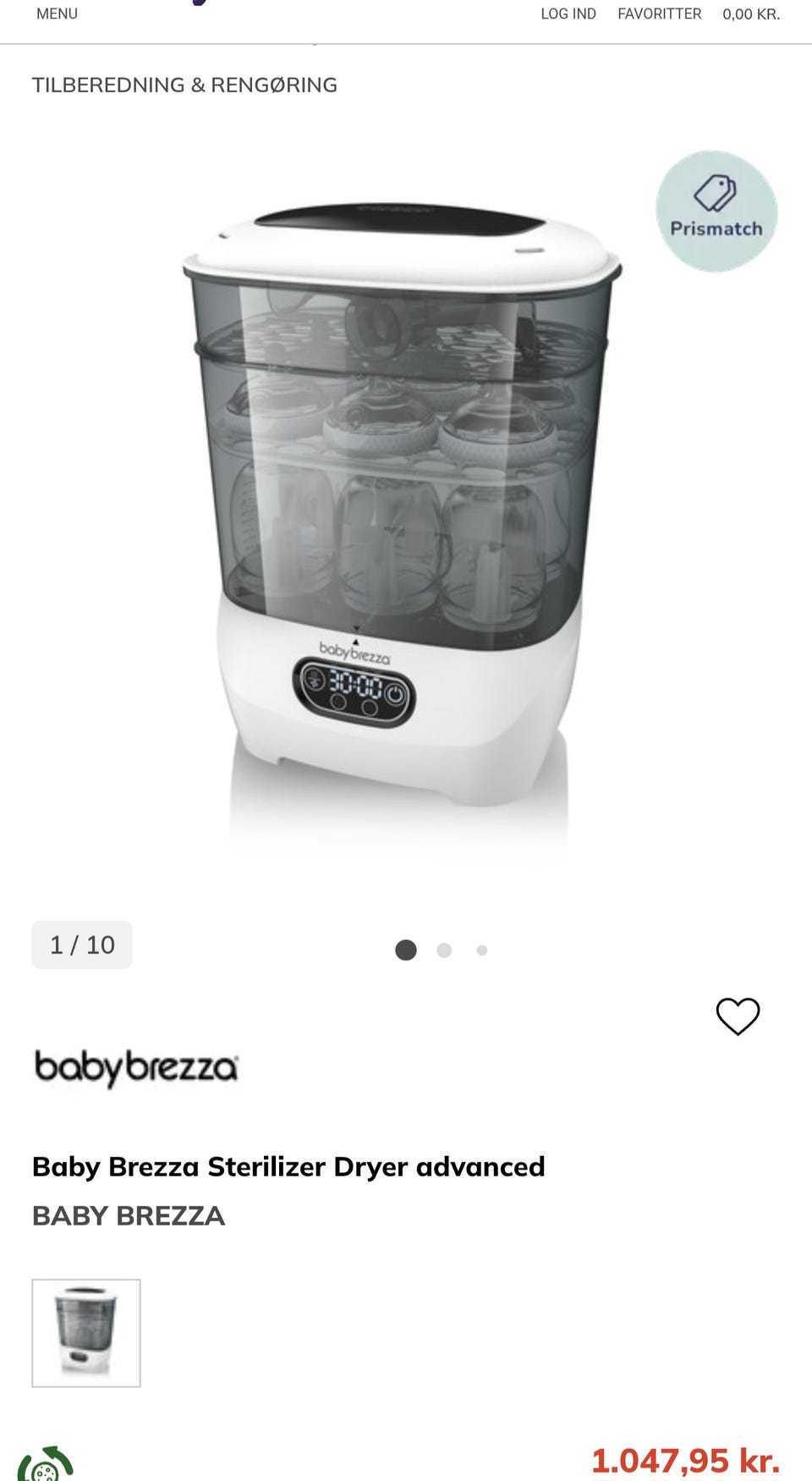
Task: Jump to the second image dot
Action: coord(444,950)
